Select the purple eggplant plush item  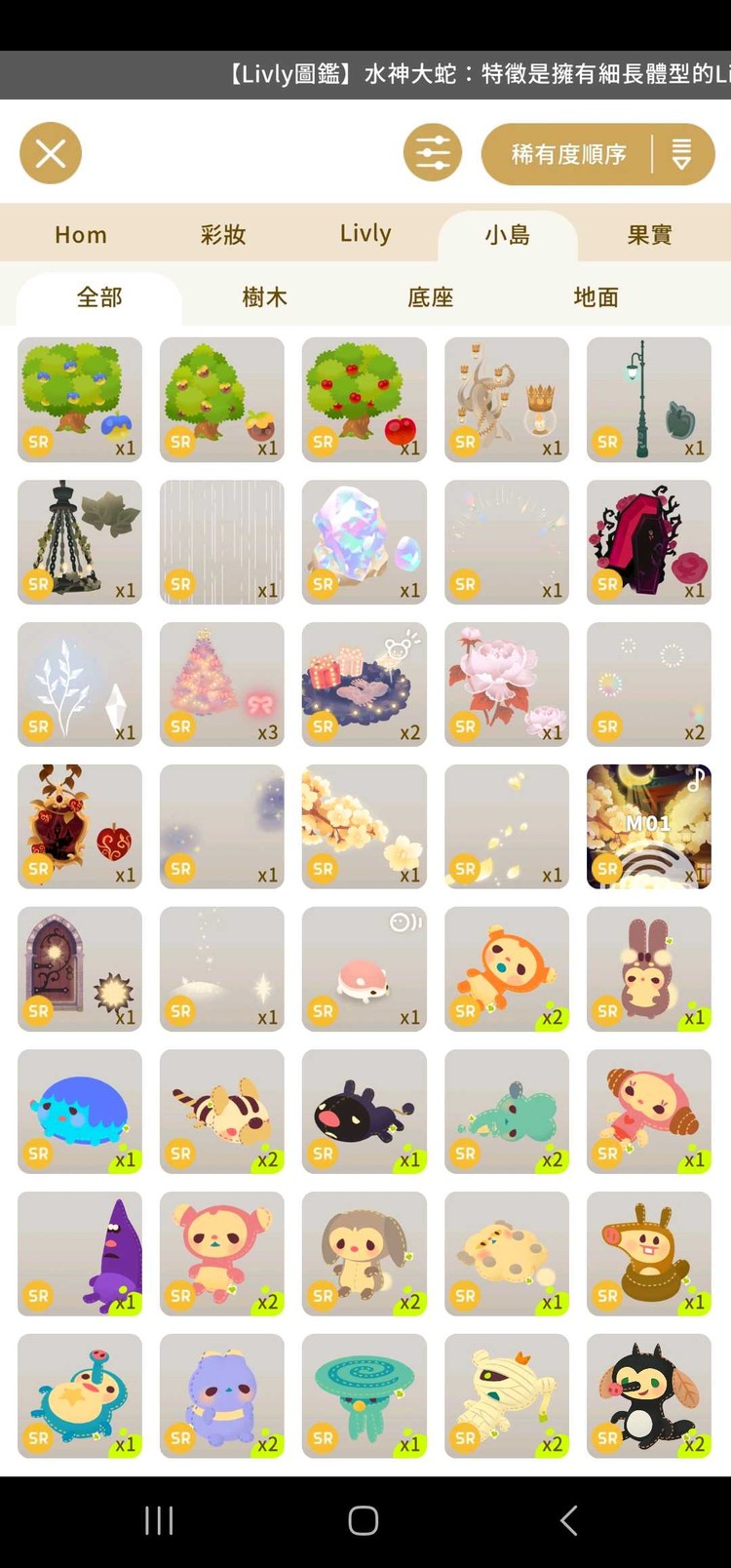(x=80, y=1254)
